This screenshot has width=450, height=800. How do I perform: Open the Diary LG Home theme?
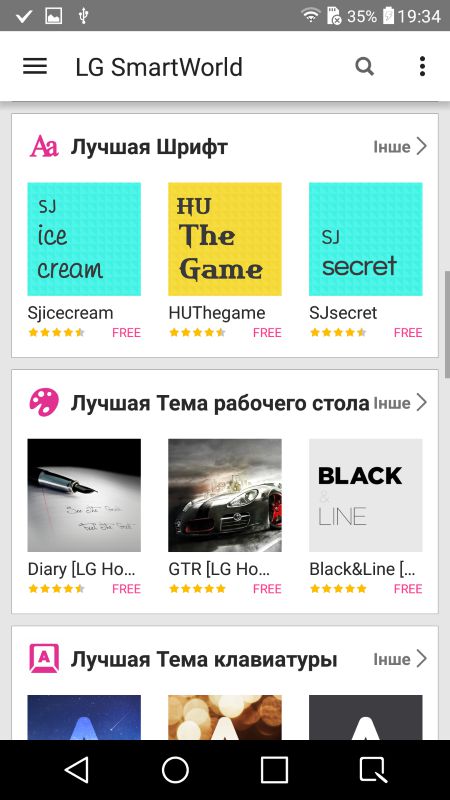tap(84, 517)
